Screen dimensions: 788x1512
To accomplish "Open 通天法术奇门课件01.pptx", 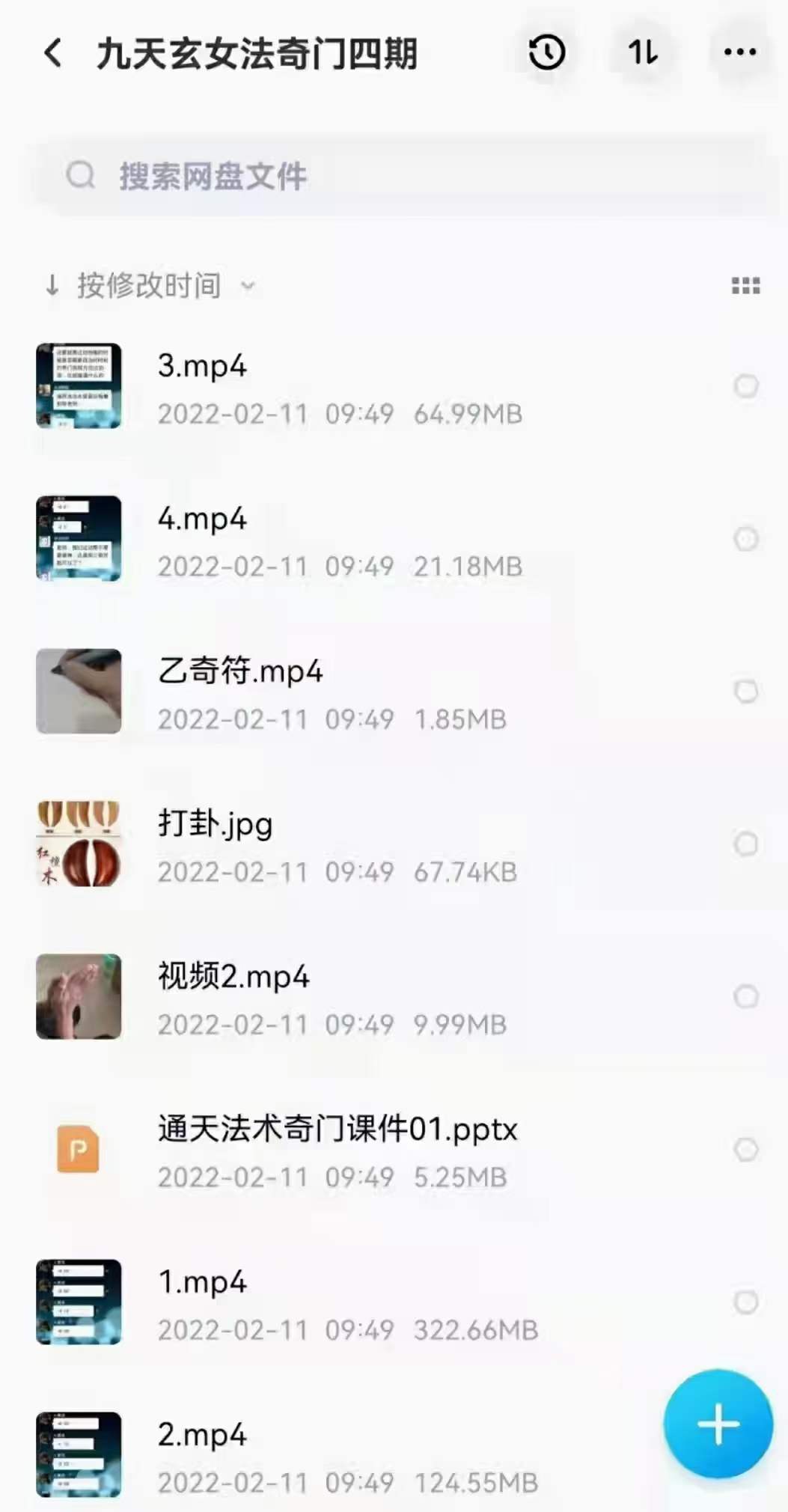I will tap(337, 1130).
